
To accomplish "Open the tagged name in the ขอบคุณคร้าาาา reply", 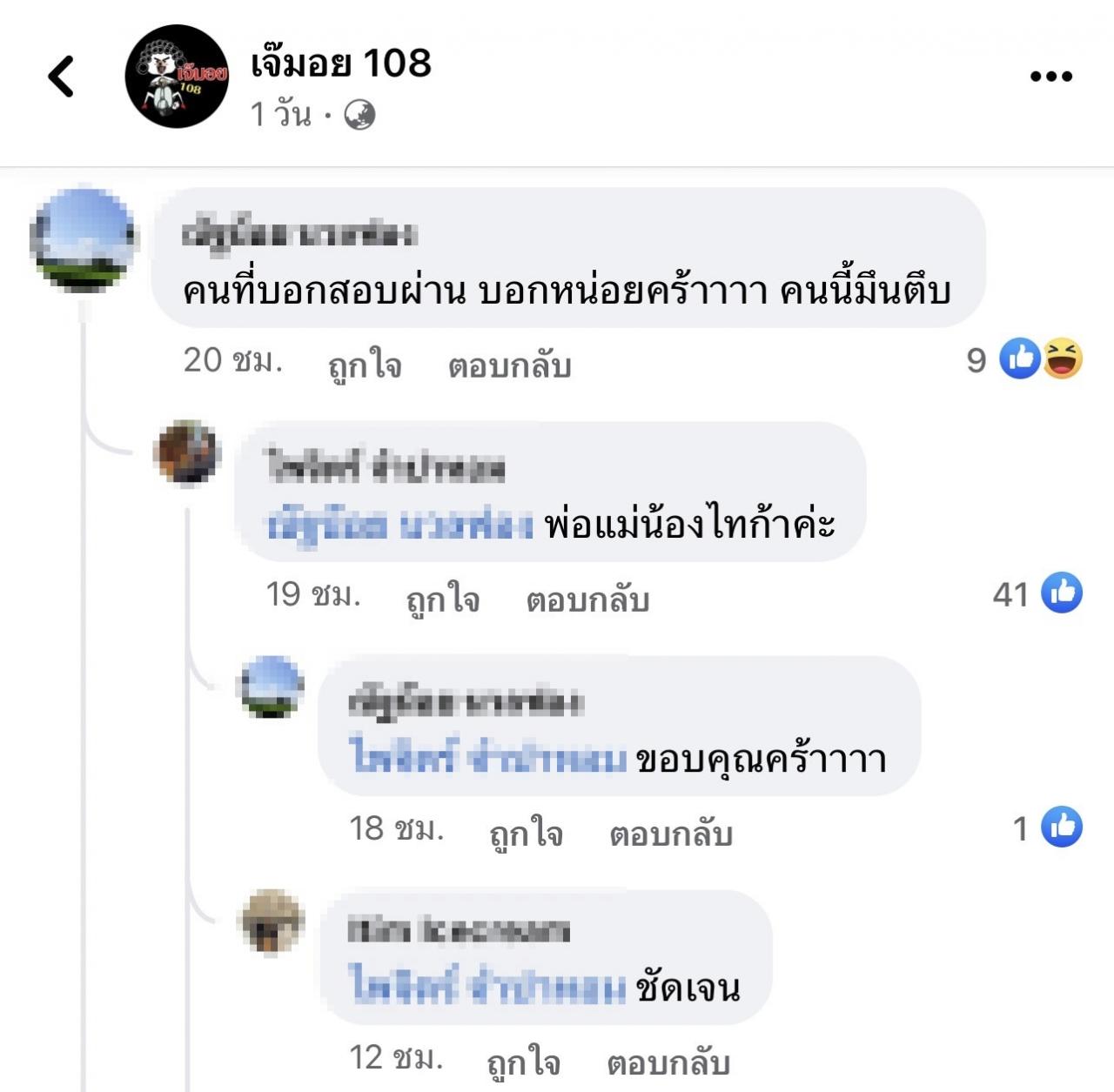I will point(487,758).
